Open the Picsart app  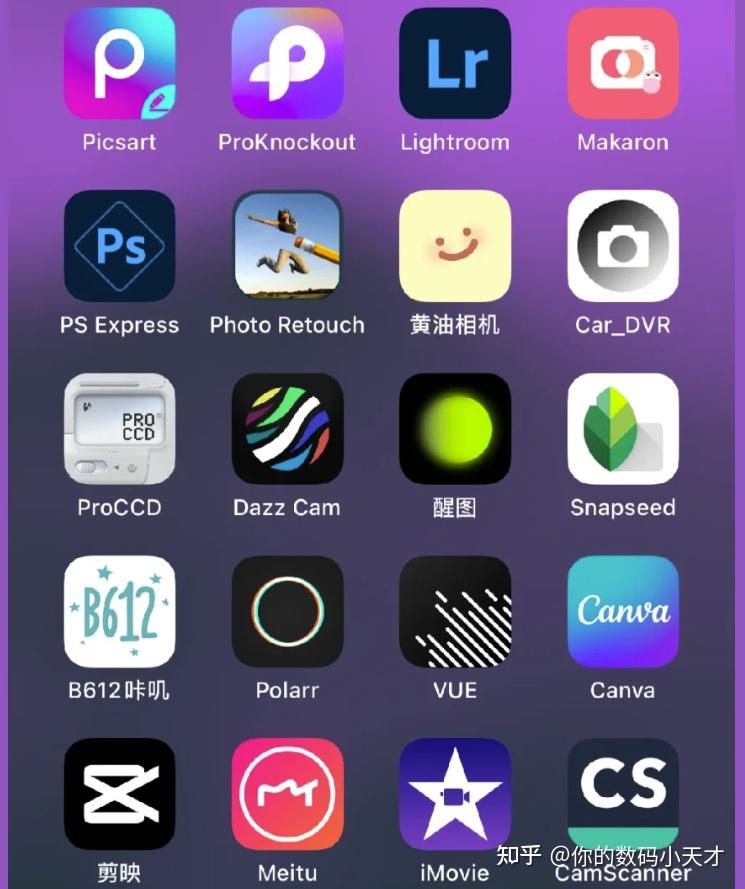(120, 62)
